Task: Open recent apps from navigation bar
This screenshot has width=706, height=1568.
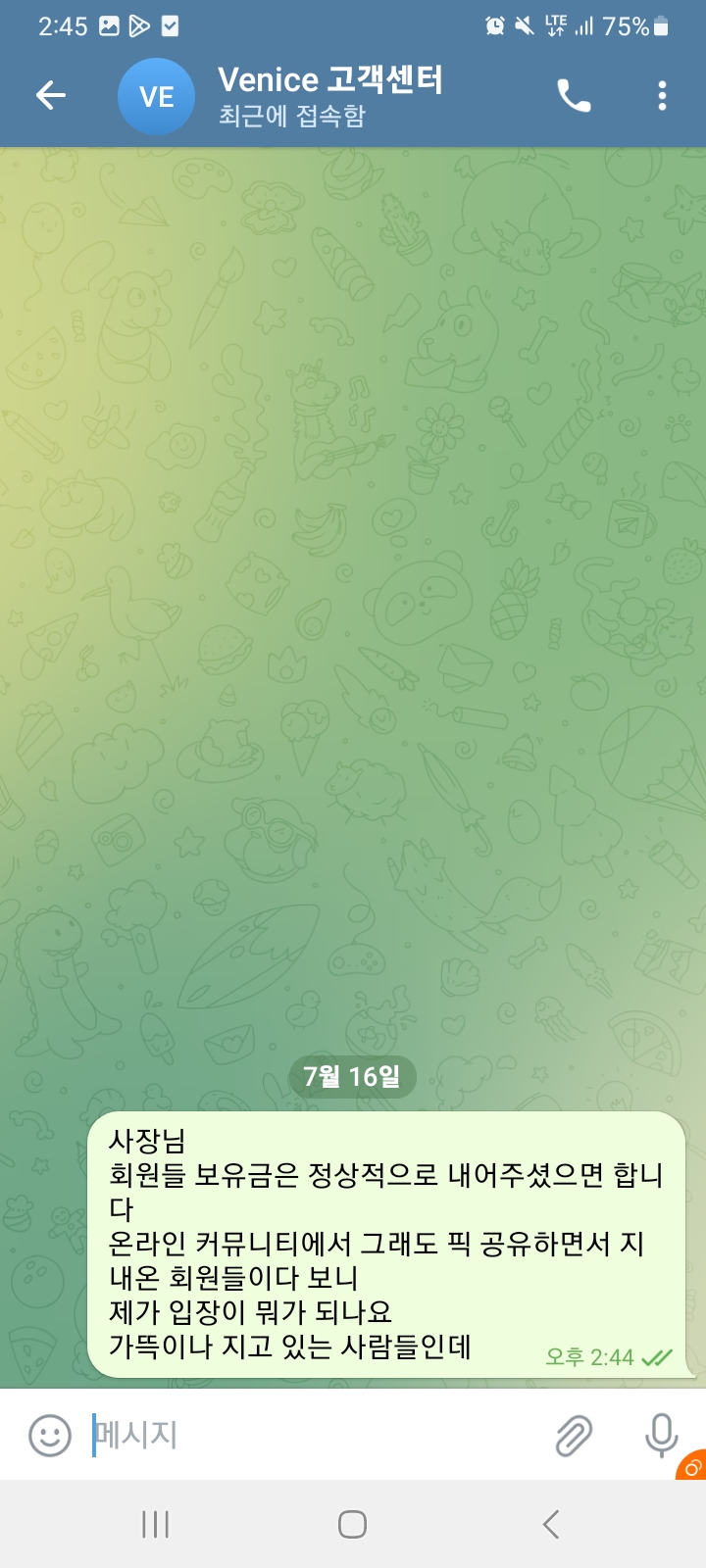Action: pyautogui.click(x=155, y=1524)
